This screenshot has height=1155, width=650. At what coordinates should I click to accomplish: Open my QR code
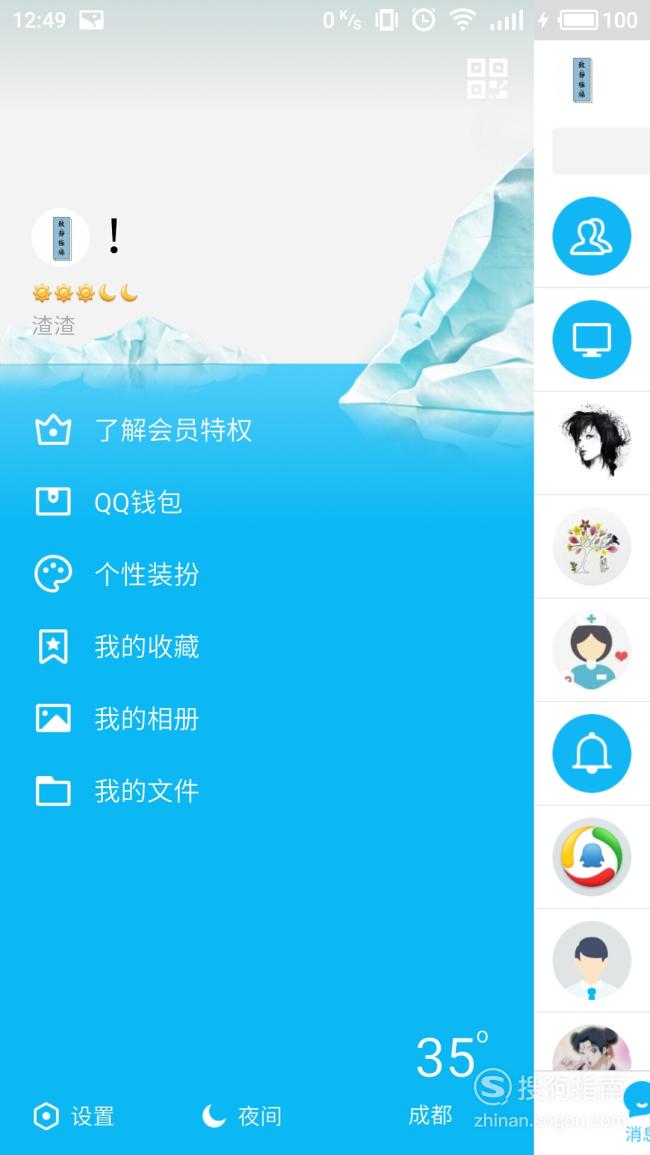(x=487, y=79)
